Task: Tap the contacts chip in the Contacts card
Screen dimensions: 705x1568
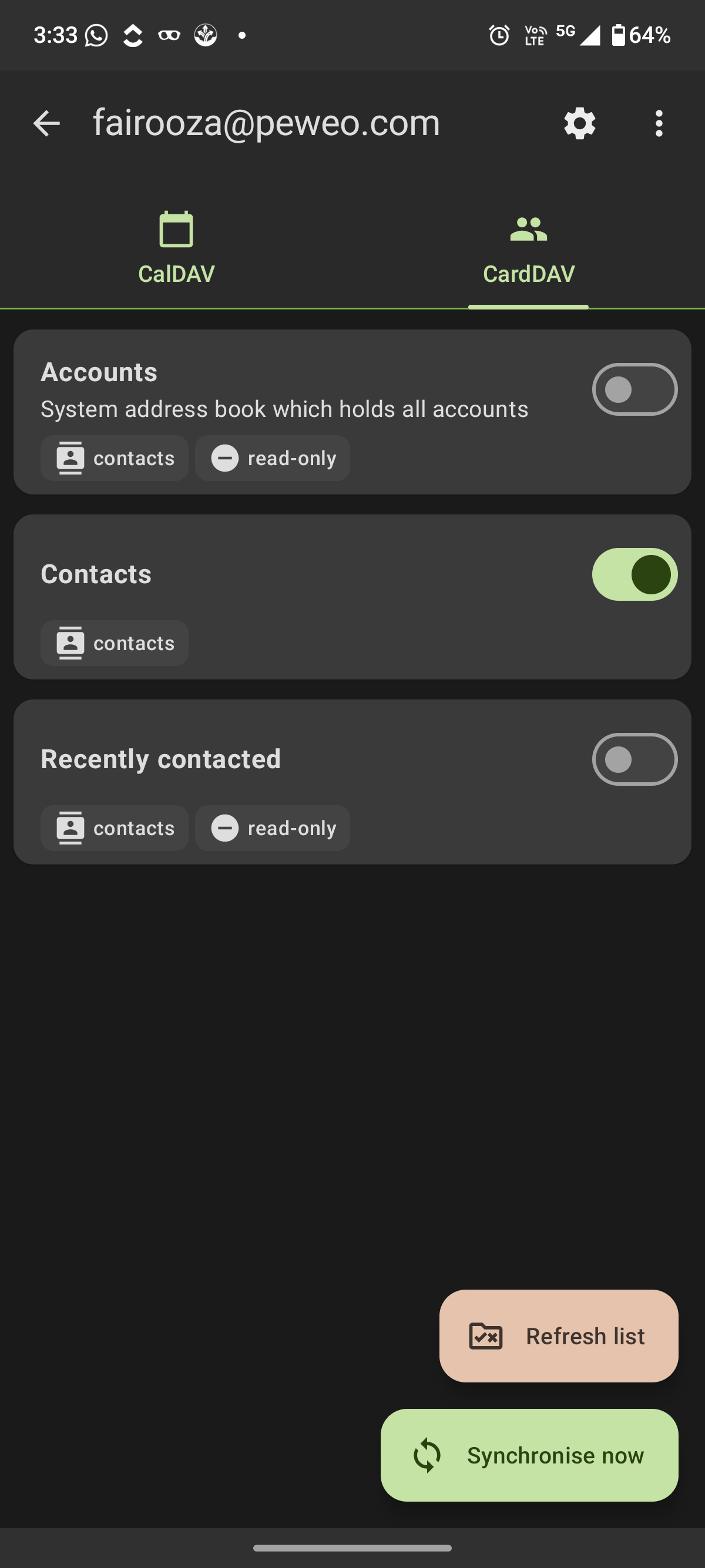Action: coord(114,643)
